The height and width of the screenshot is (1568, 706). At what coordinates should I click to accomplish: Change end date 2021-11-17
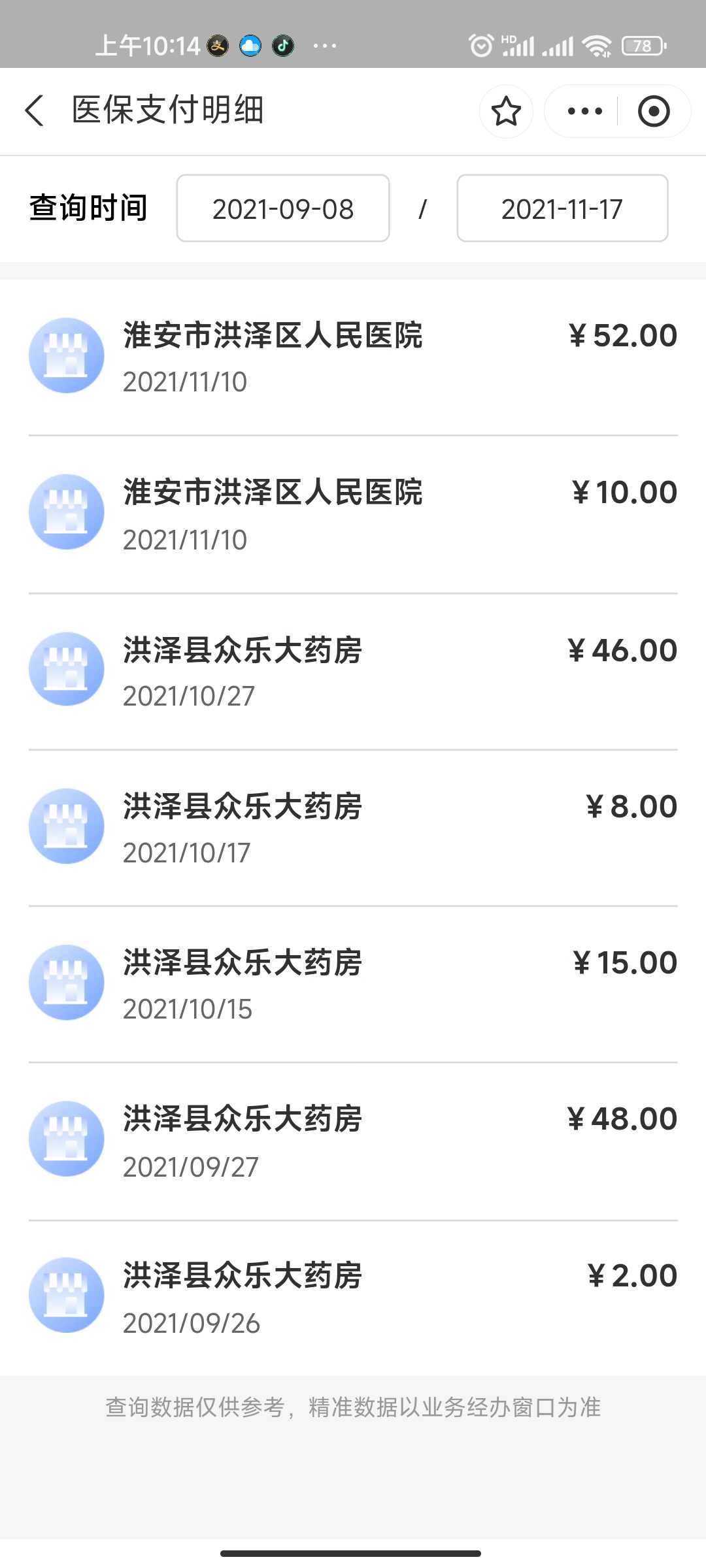(562, 208)
